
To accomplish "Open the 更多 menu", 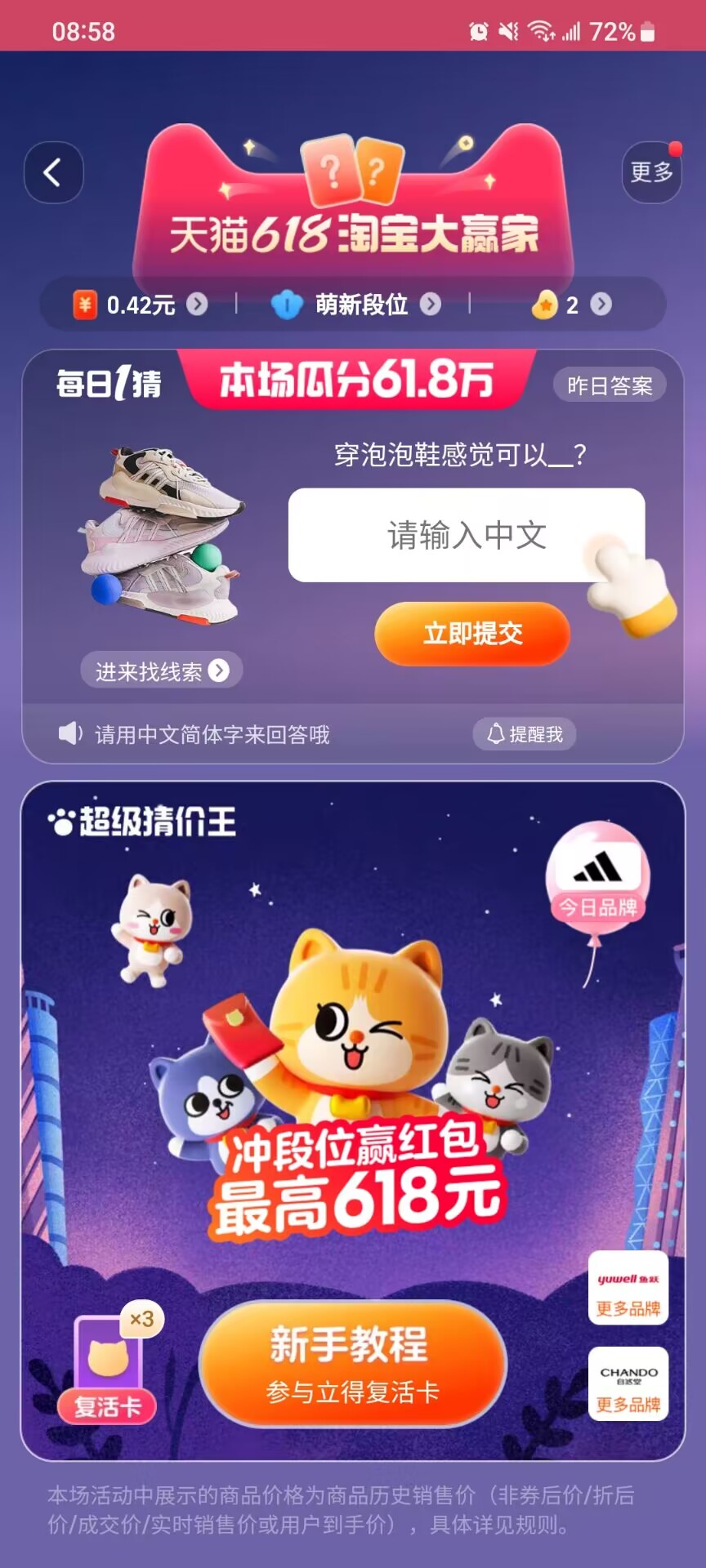I will point(651,172).
